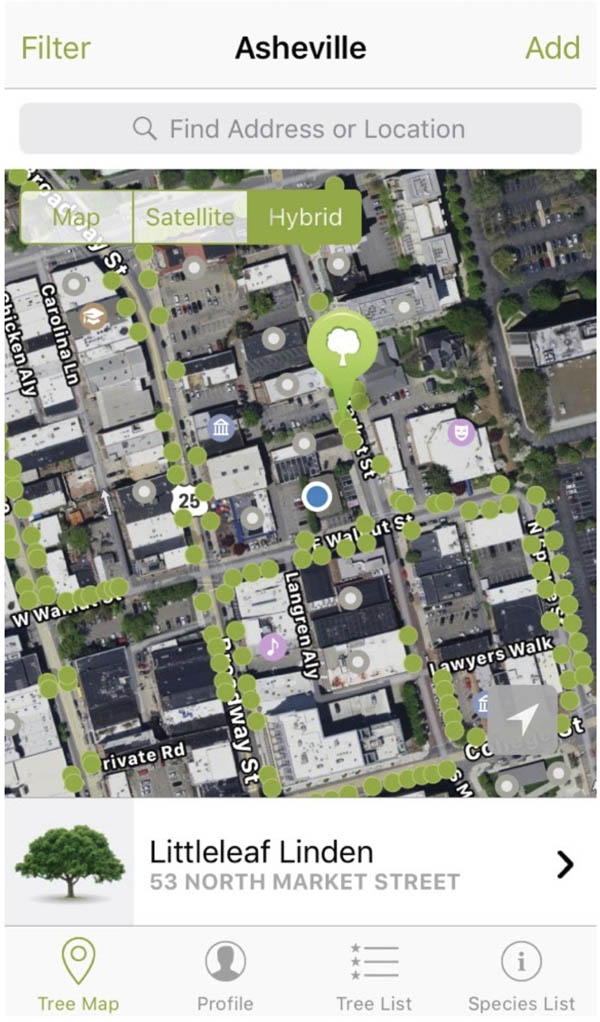600x1022 pixels.
Task: Open the Species List tab
Action: tap(521, 974)
